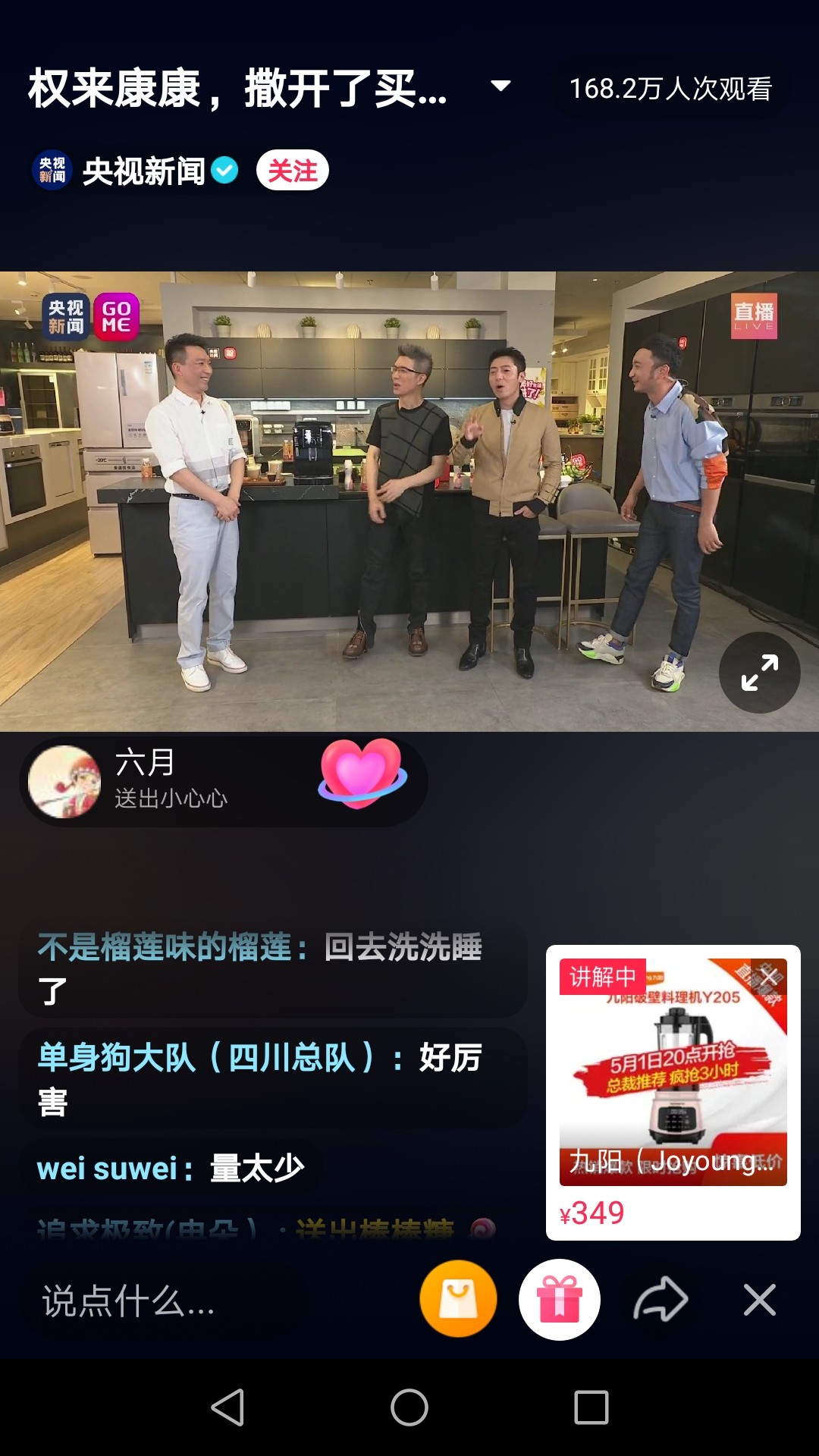819x1456 pixels.
Task: Expand the live stream title dropdown
Action: 500,86
